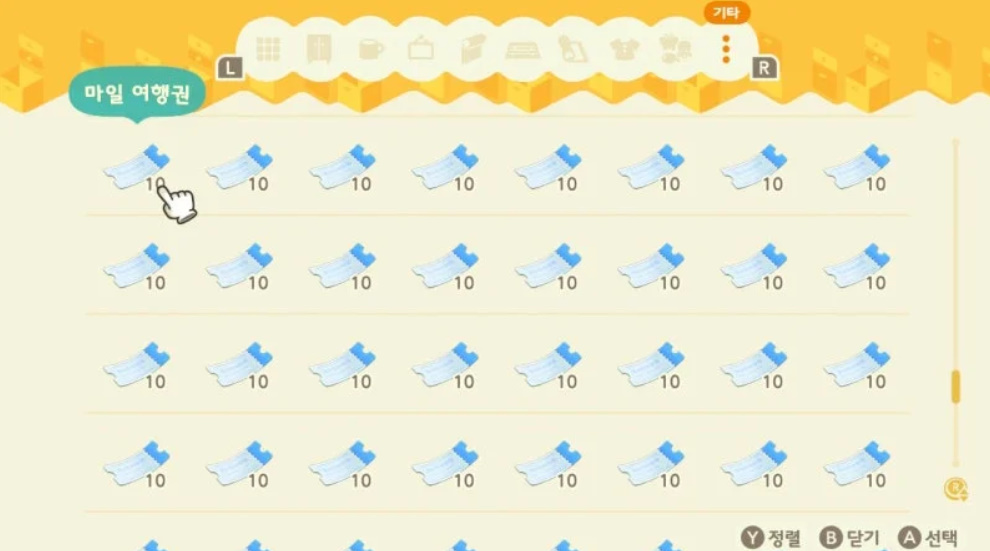
Task: Switch to the shirt clothing tab
Action: coord(623,48)
